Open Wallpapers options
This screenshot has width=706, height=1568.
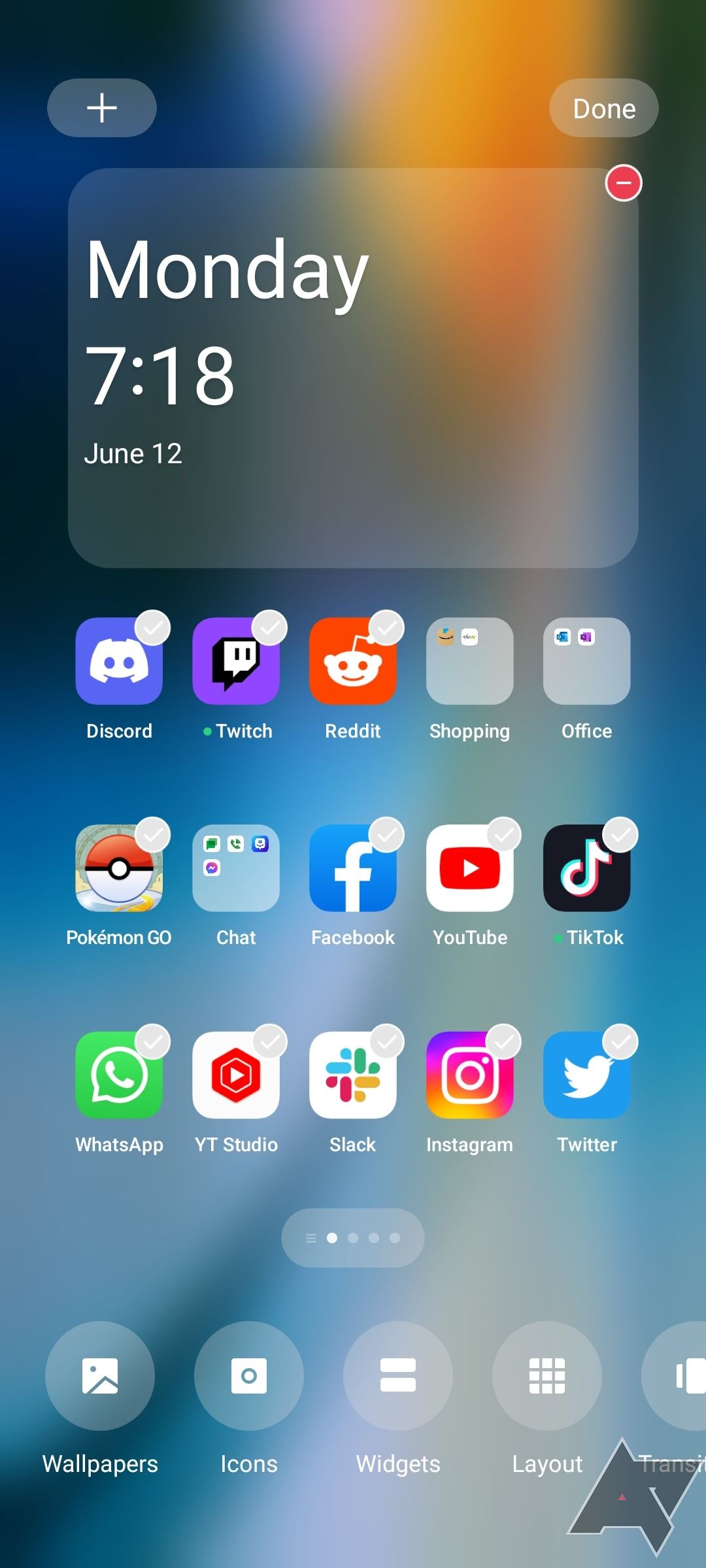[x=100, y=1376]
